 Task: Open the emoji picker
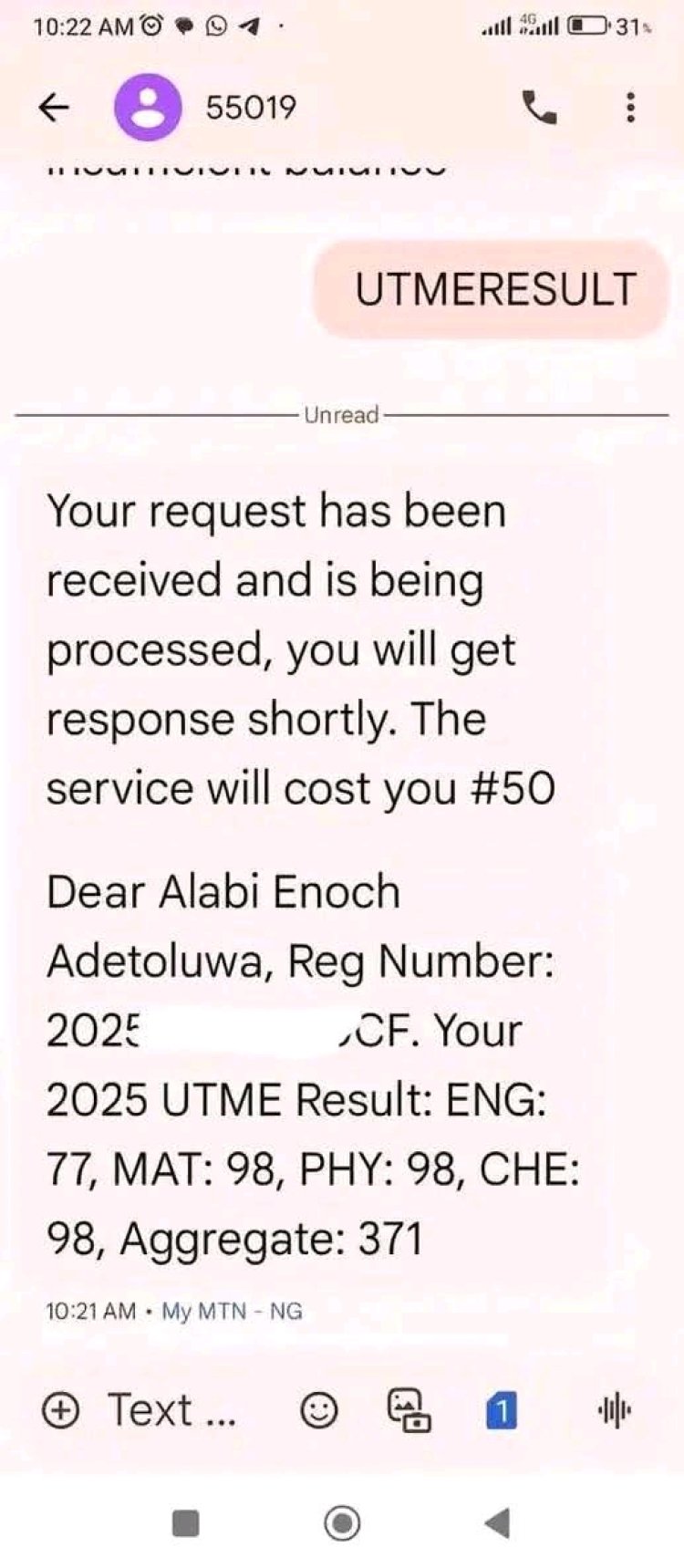point(319,1410)
